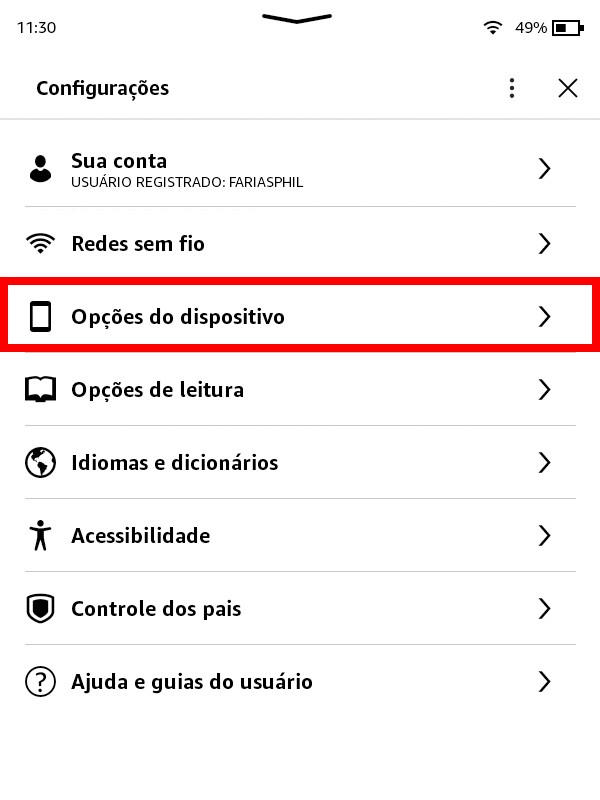
Task: Open Acessibilidade settings
Action: pos(300,536)
